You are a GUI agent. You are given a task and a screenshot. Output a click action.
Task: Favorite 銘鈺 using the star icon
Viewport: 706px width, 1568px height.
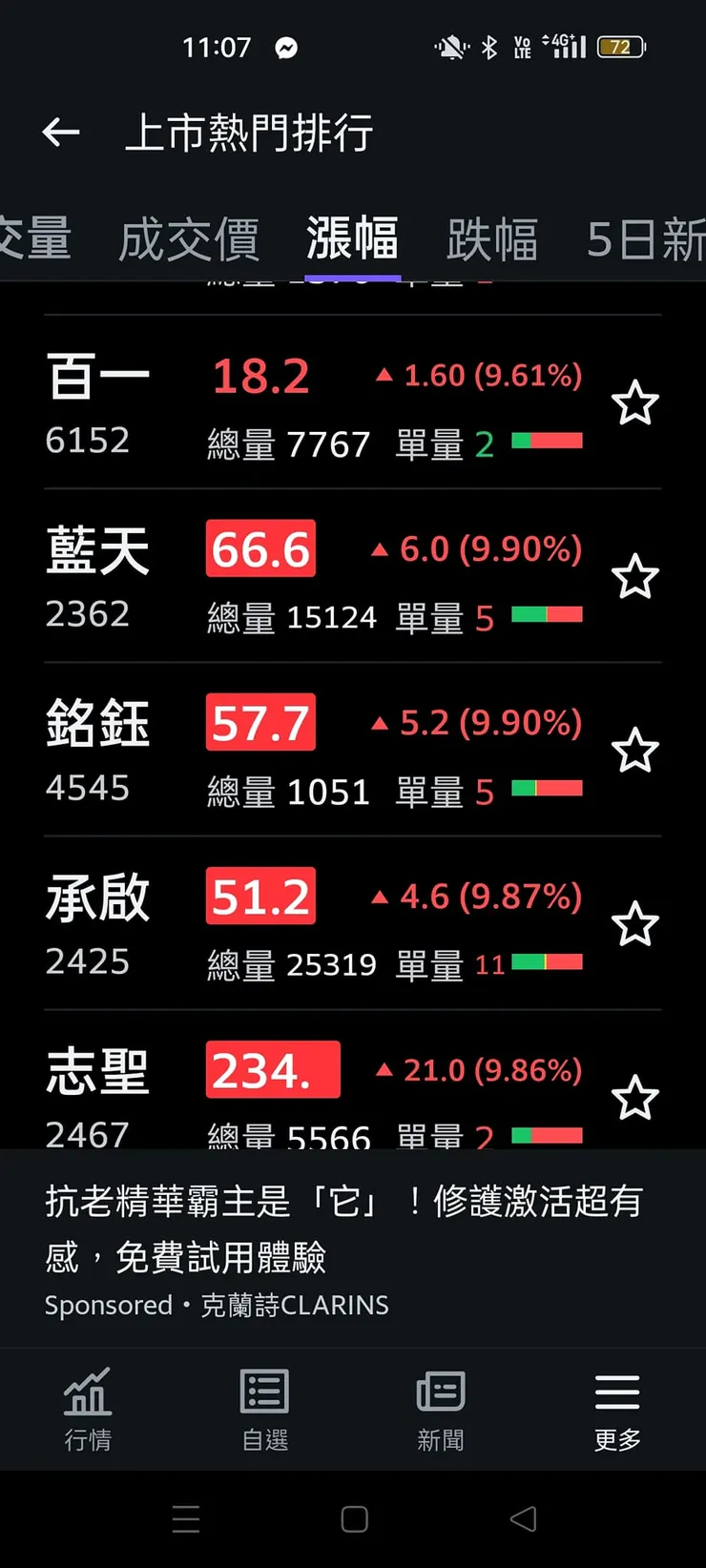point(634,751)
